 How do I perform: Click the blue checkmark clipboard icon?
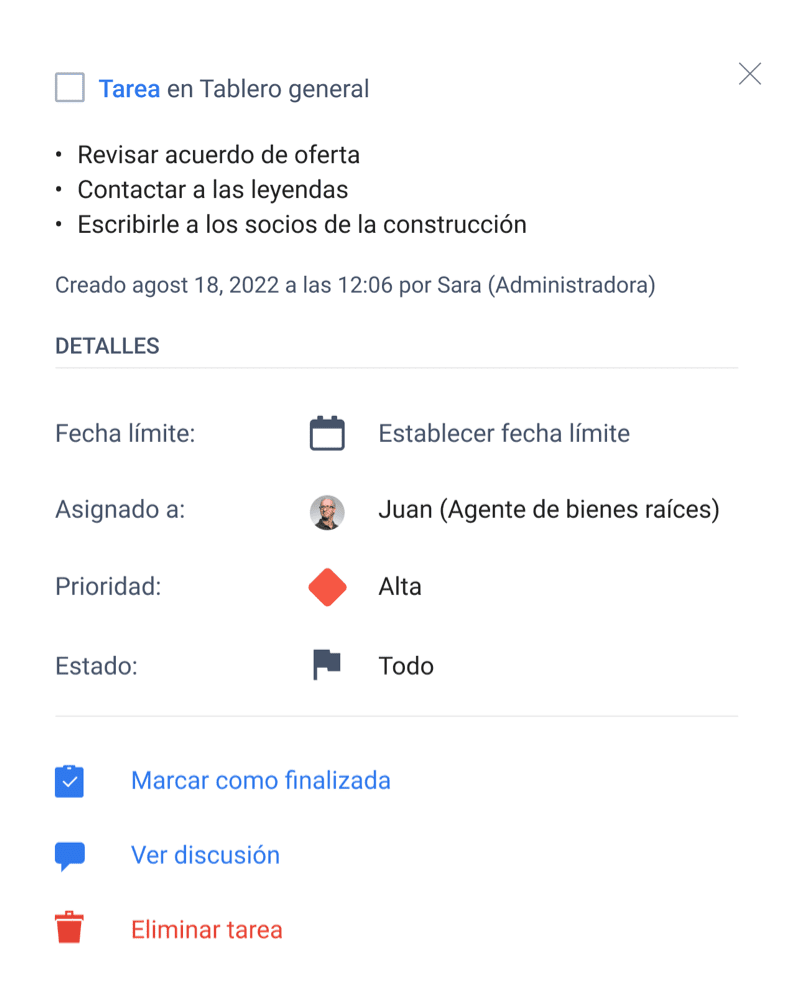pyautogui.click(x=69, y=780)
